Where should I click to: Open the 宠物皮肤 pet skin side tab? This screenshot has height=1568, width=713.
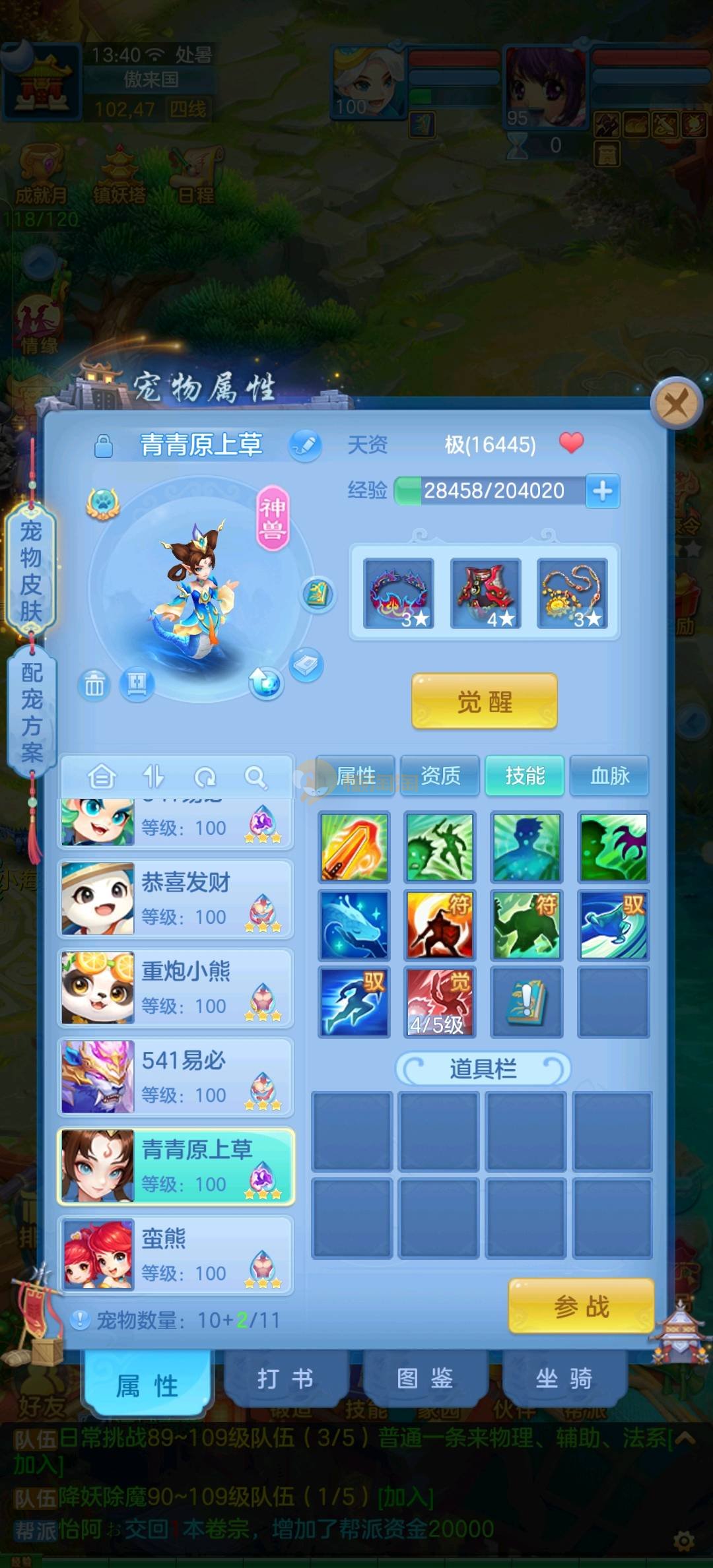coord(31,570)
